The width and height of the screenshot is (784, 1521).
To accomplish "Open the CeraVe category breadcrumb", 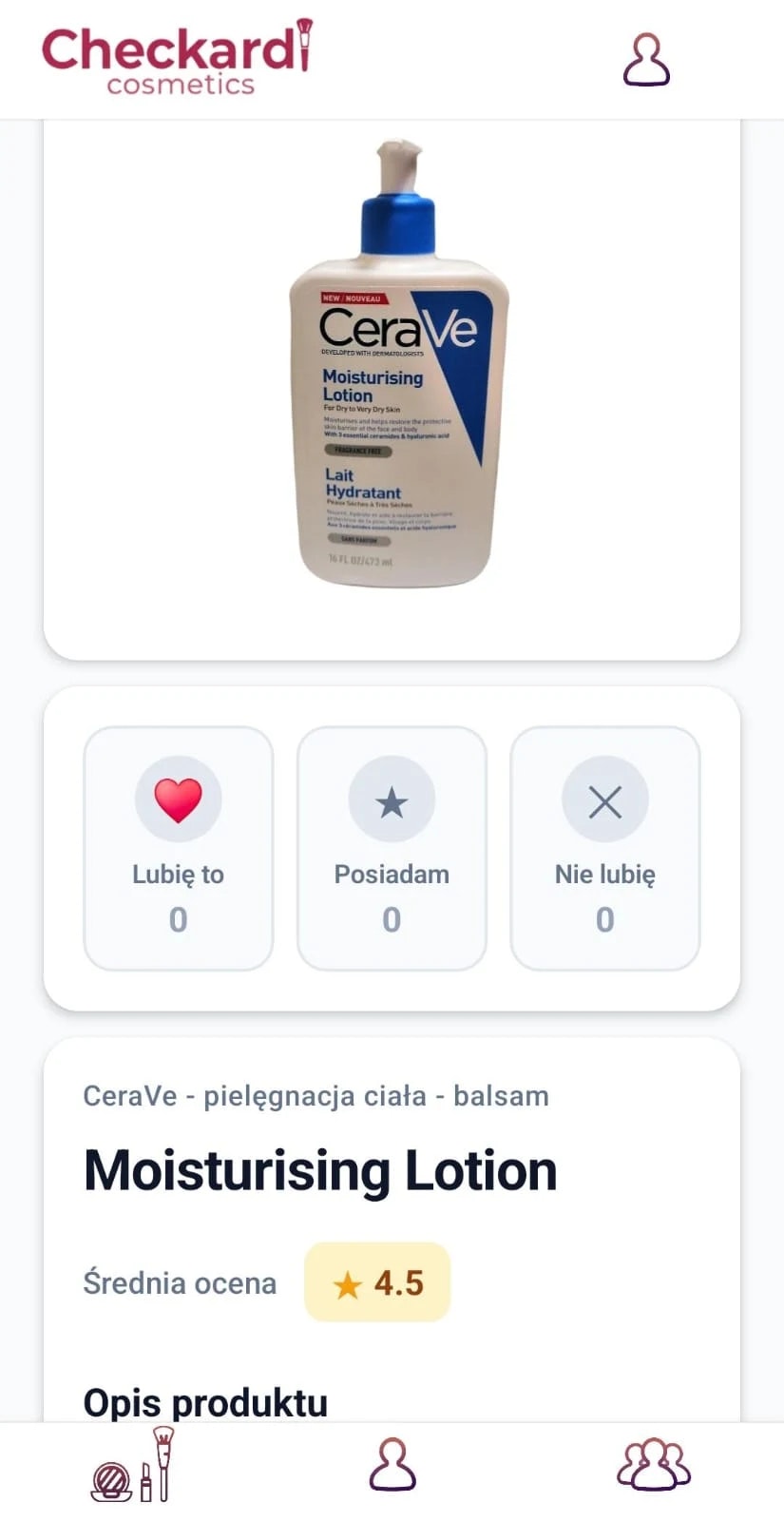I will pyautogui.click(x=130, y=1095).
